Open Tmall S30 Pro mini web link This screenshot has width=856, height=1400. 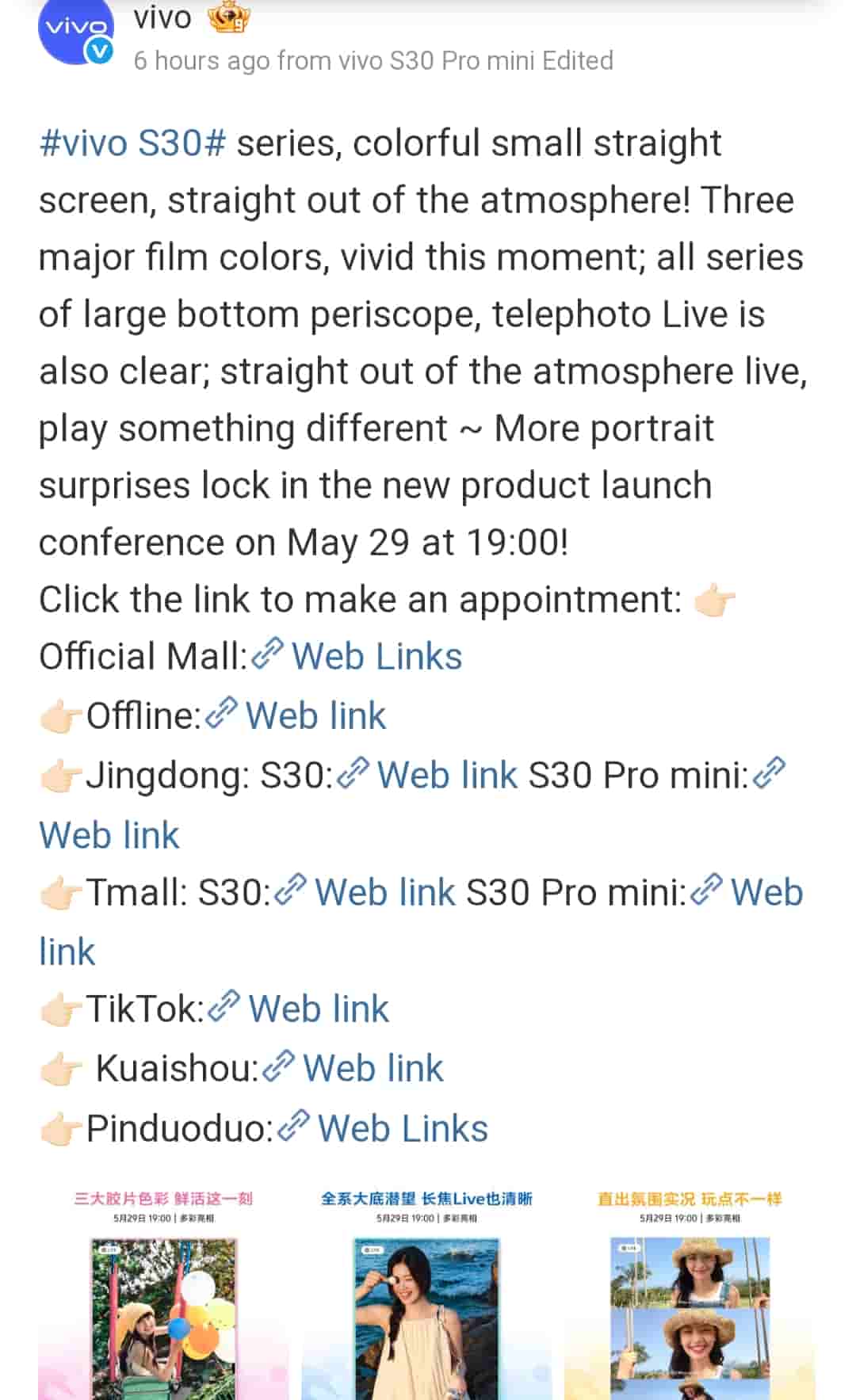766,892
